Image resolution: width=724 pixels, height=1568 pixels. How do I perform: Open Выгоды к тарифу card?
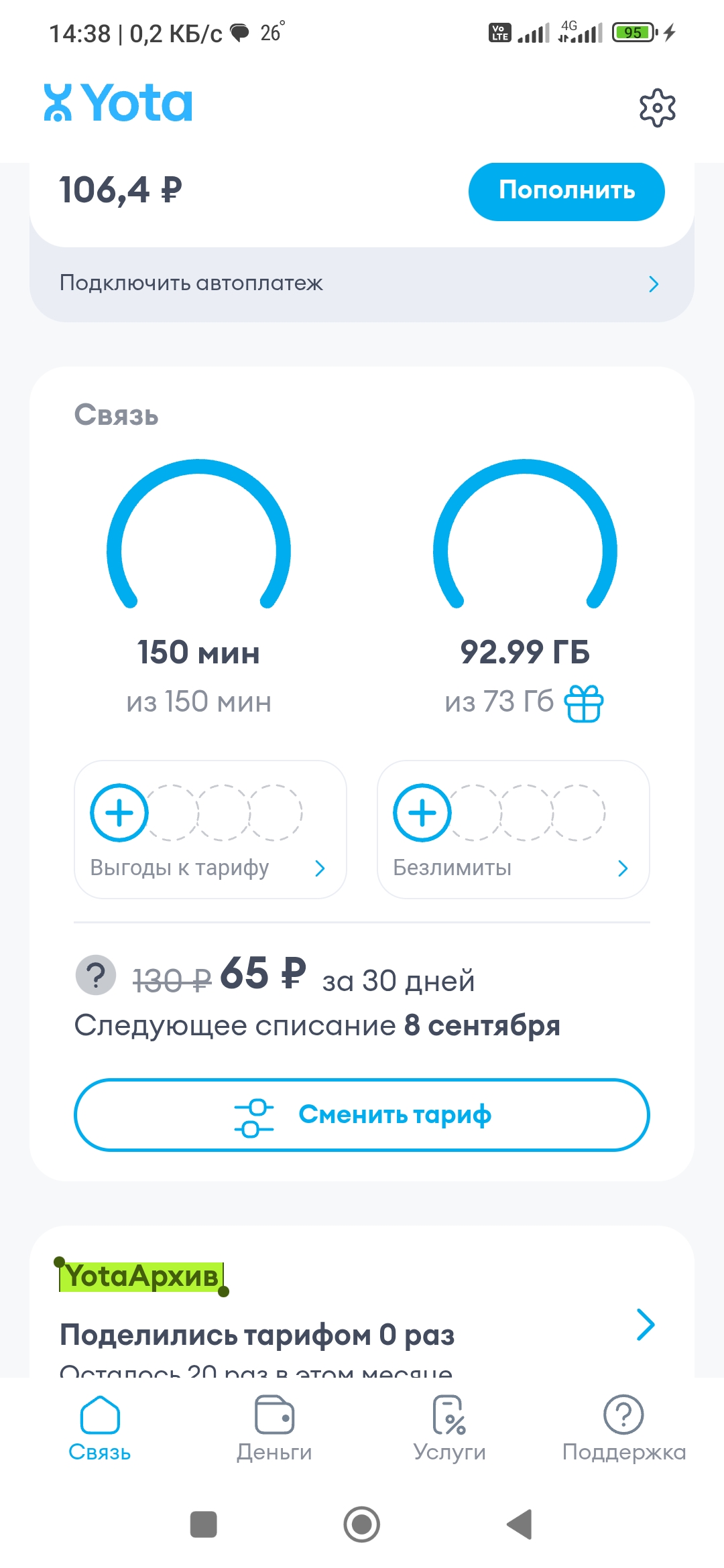(210, 830)
